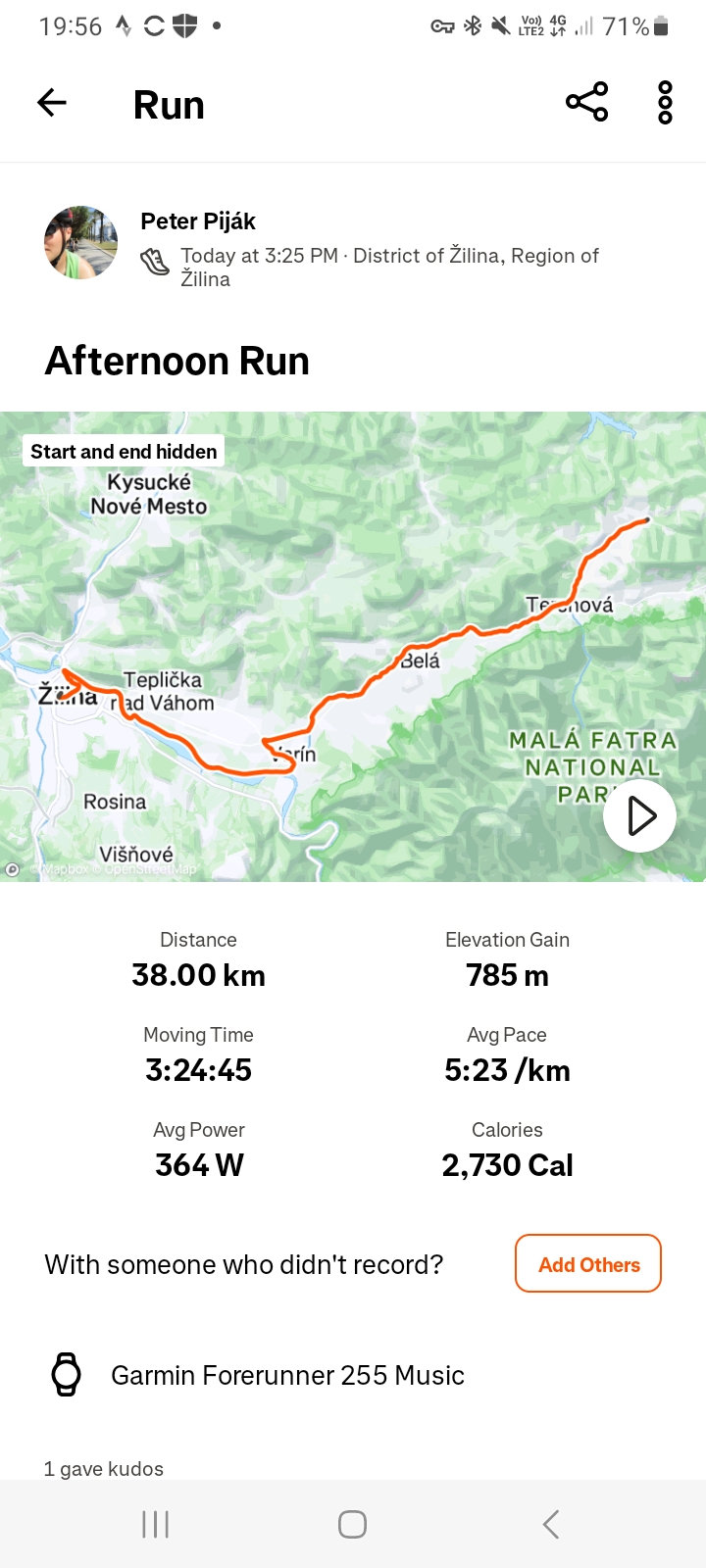Image resolution: width=706 pixels, height=1568 pixels.
Task: Play the route flyover animation
Action: click(639, 815)
